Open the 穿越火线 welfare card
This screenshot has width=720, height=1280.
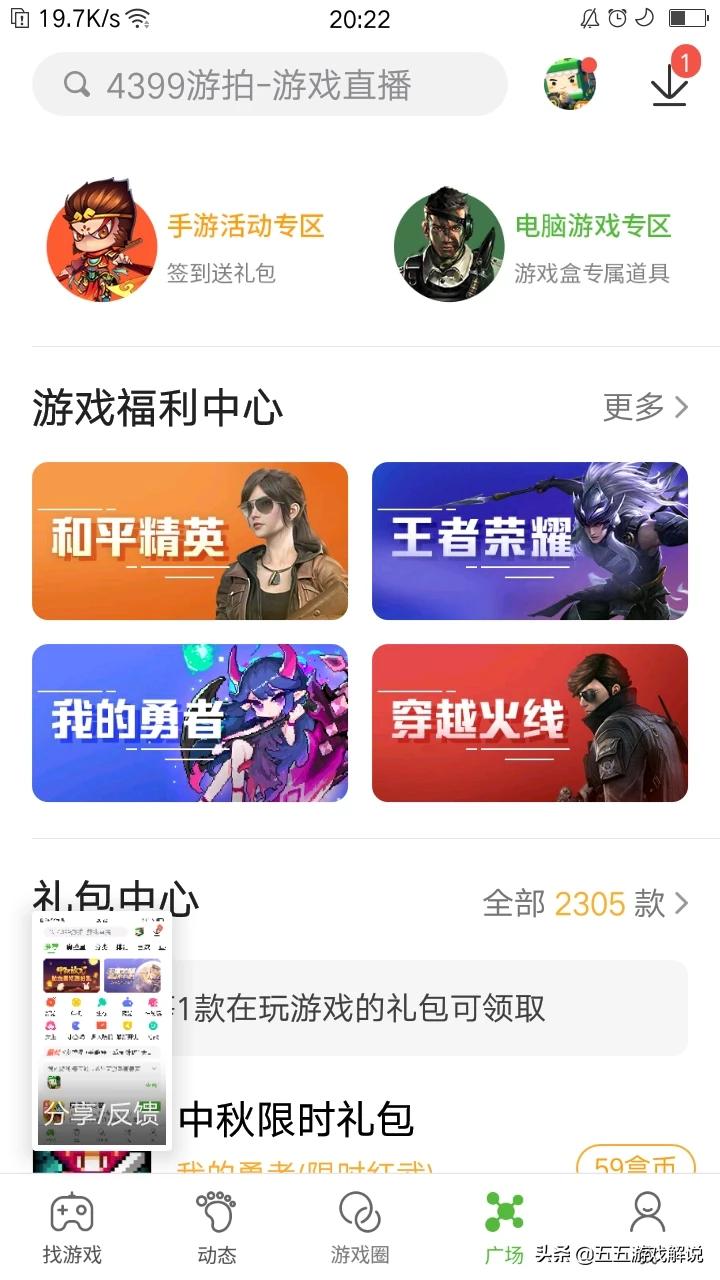pyautogui.click(x=530, y=722)
